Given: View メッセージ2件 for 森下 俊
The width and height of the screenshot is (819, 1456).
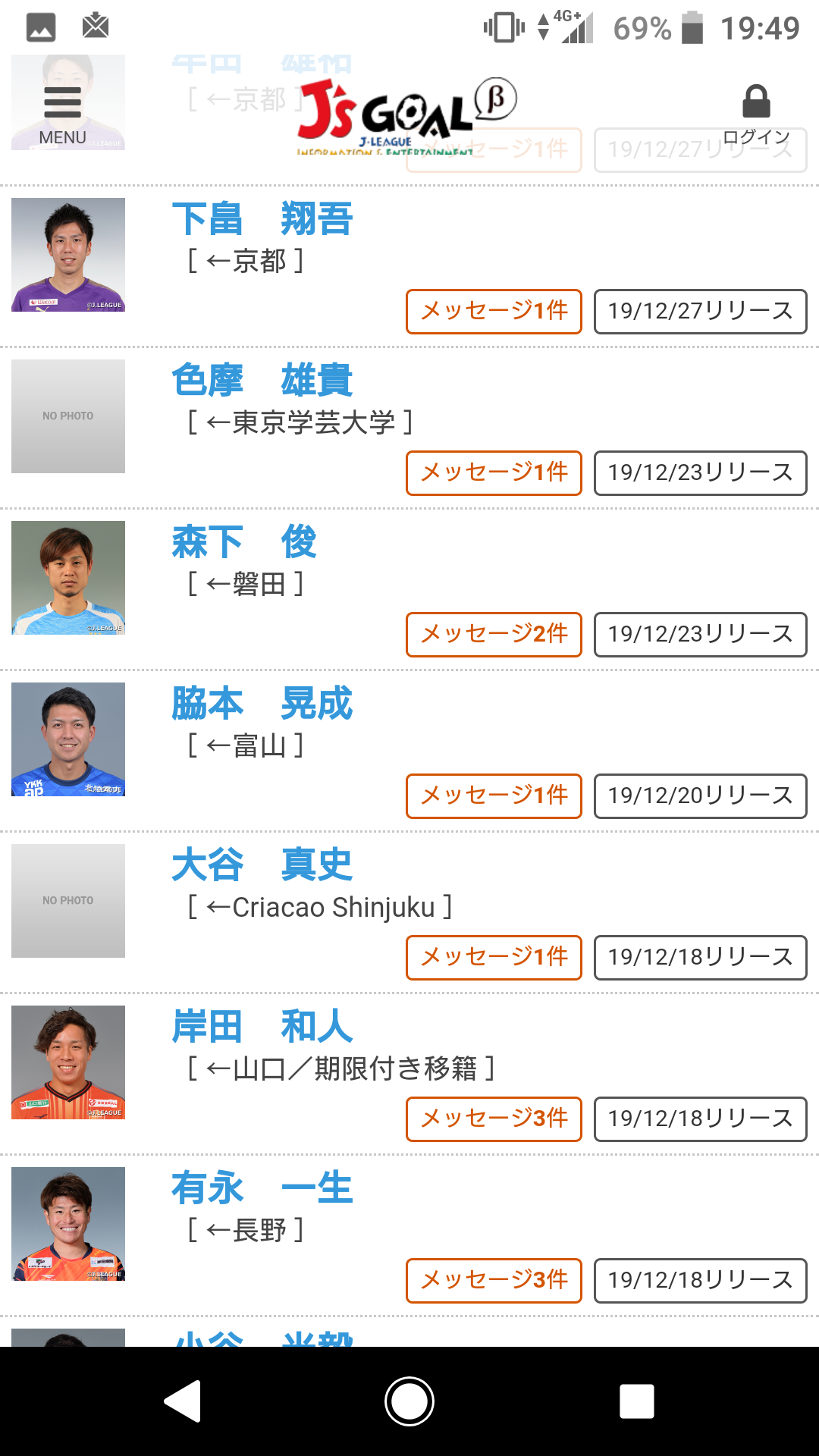Looking at the screenshot, I should click(494, 635).
